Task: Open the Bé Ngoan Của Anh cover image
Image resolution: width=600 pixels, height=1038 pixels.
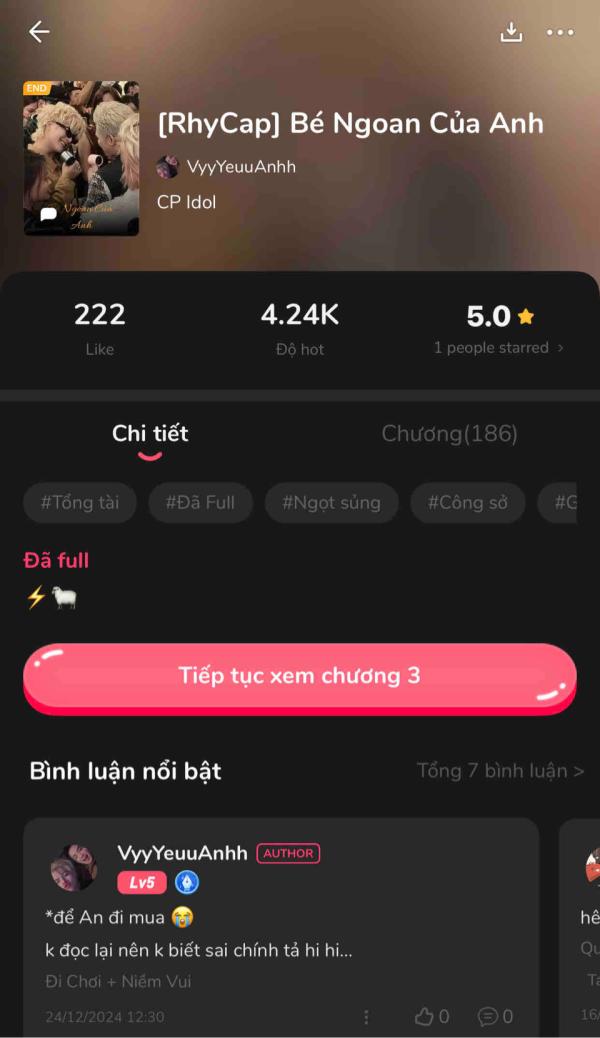Action: (81, 158)
